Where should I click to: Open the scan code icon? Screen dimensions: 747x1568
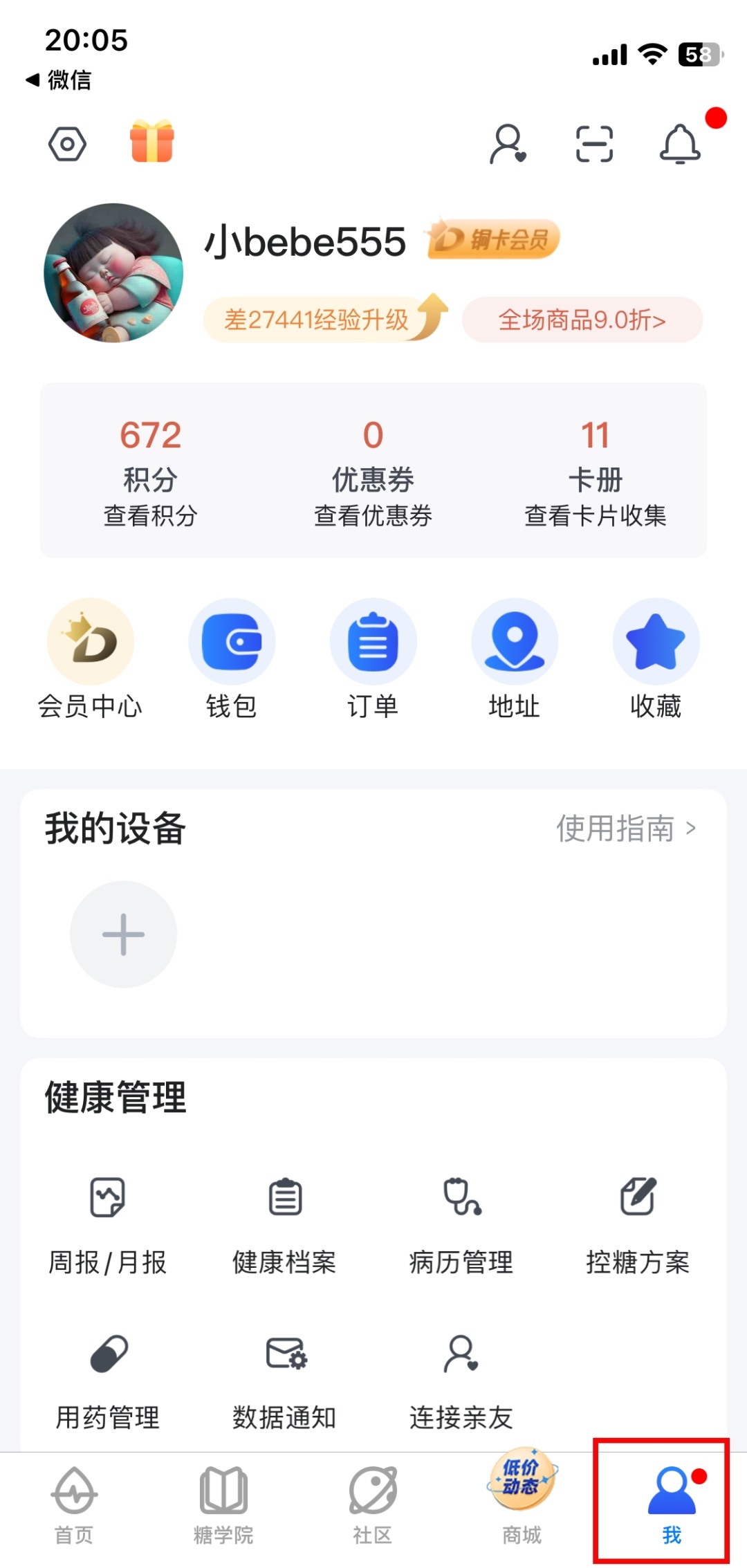tap(594, 144)
